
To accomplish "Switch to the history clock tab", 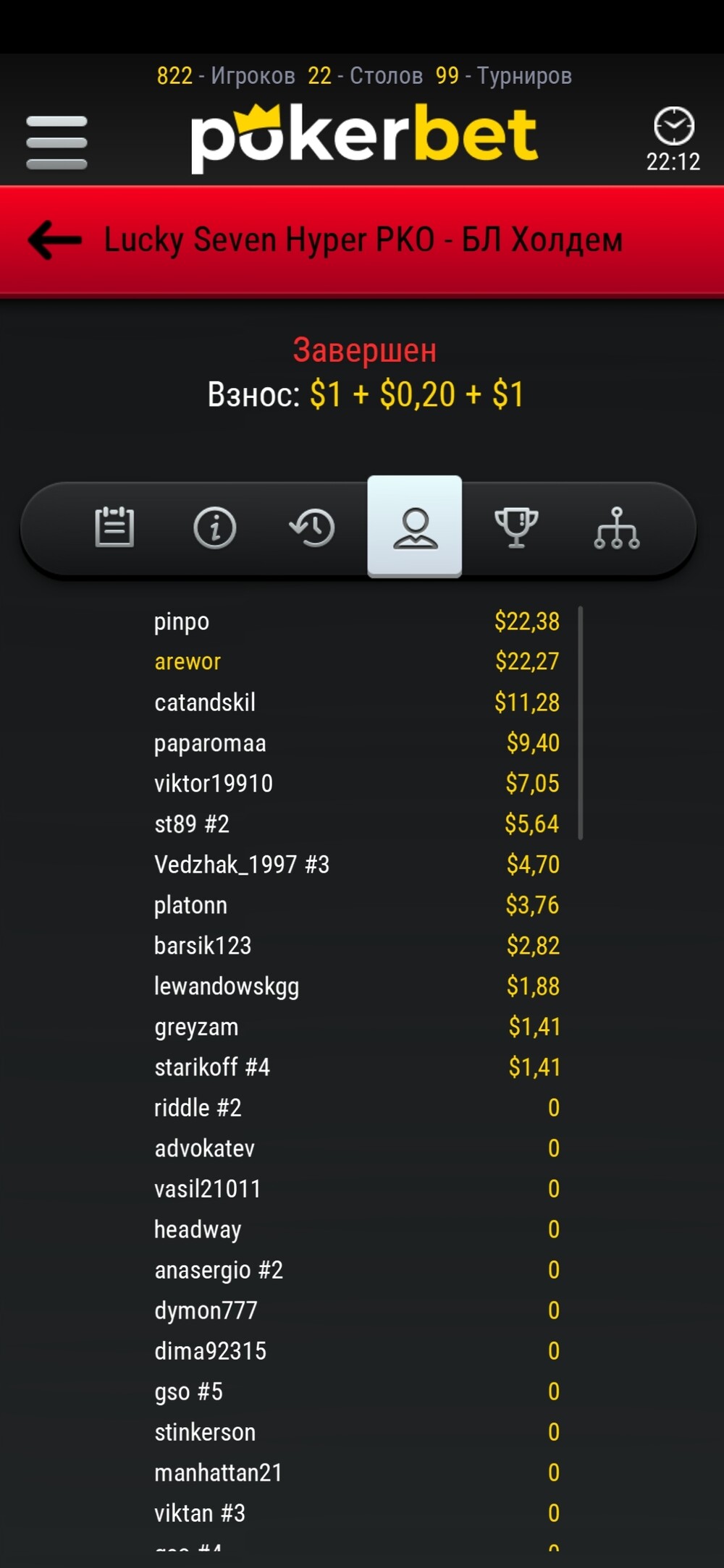I will (x=312, y=527).
